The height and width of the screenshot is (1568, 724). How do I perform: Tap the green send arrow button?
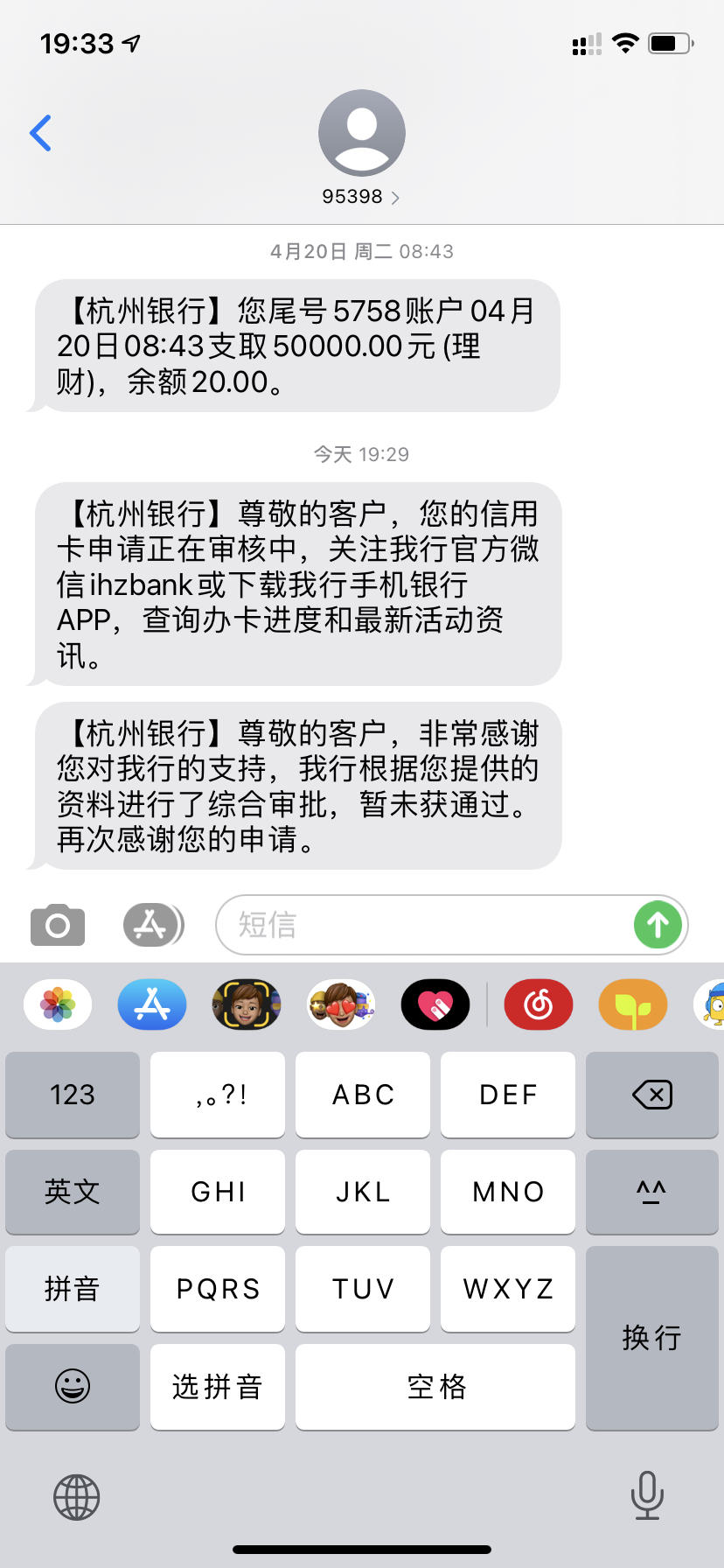click(657, 924)
